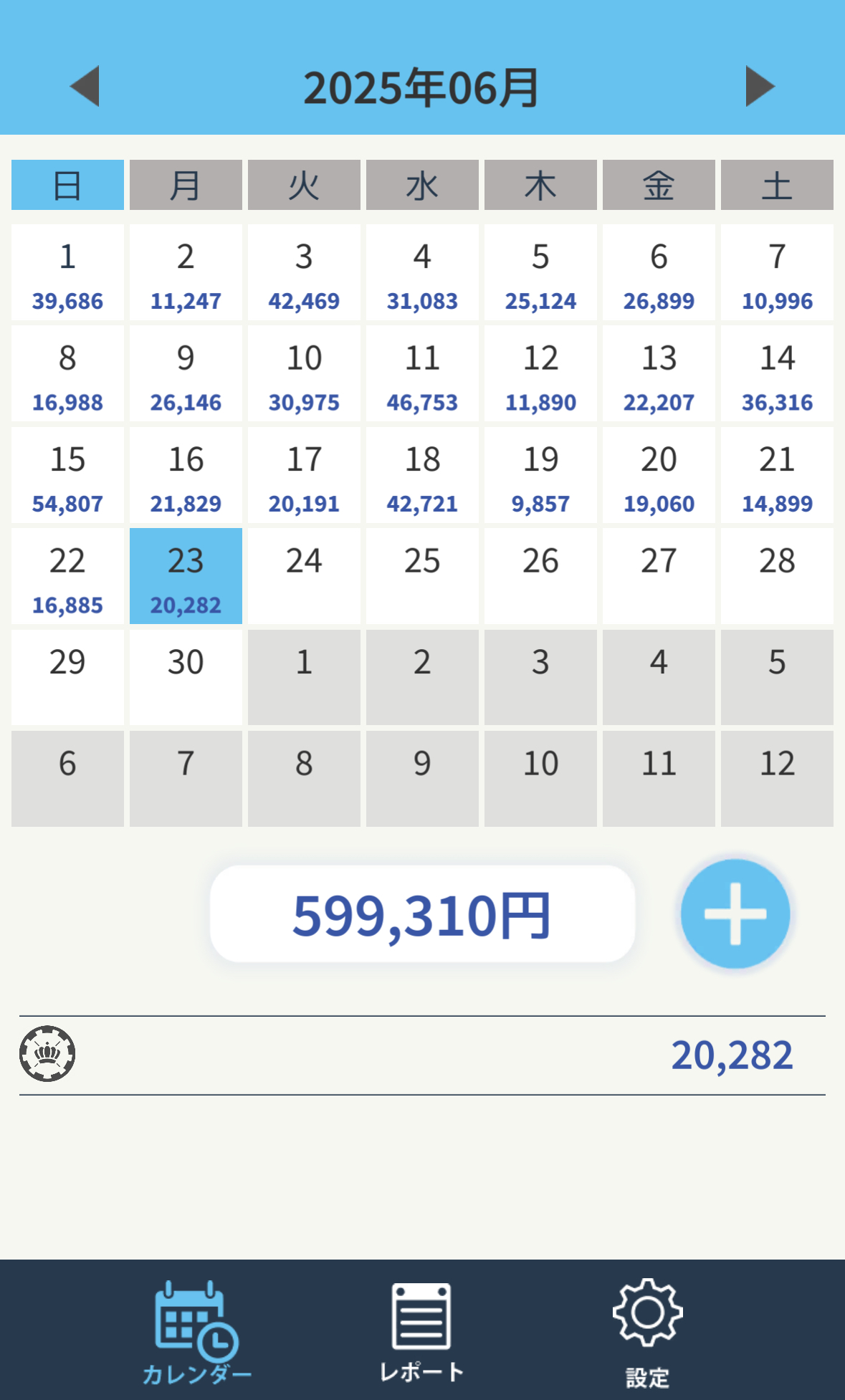This screenshot has width=845, height=1400.
Task: Select June 14 with 36,316
Action: 777,373
